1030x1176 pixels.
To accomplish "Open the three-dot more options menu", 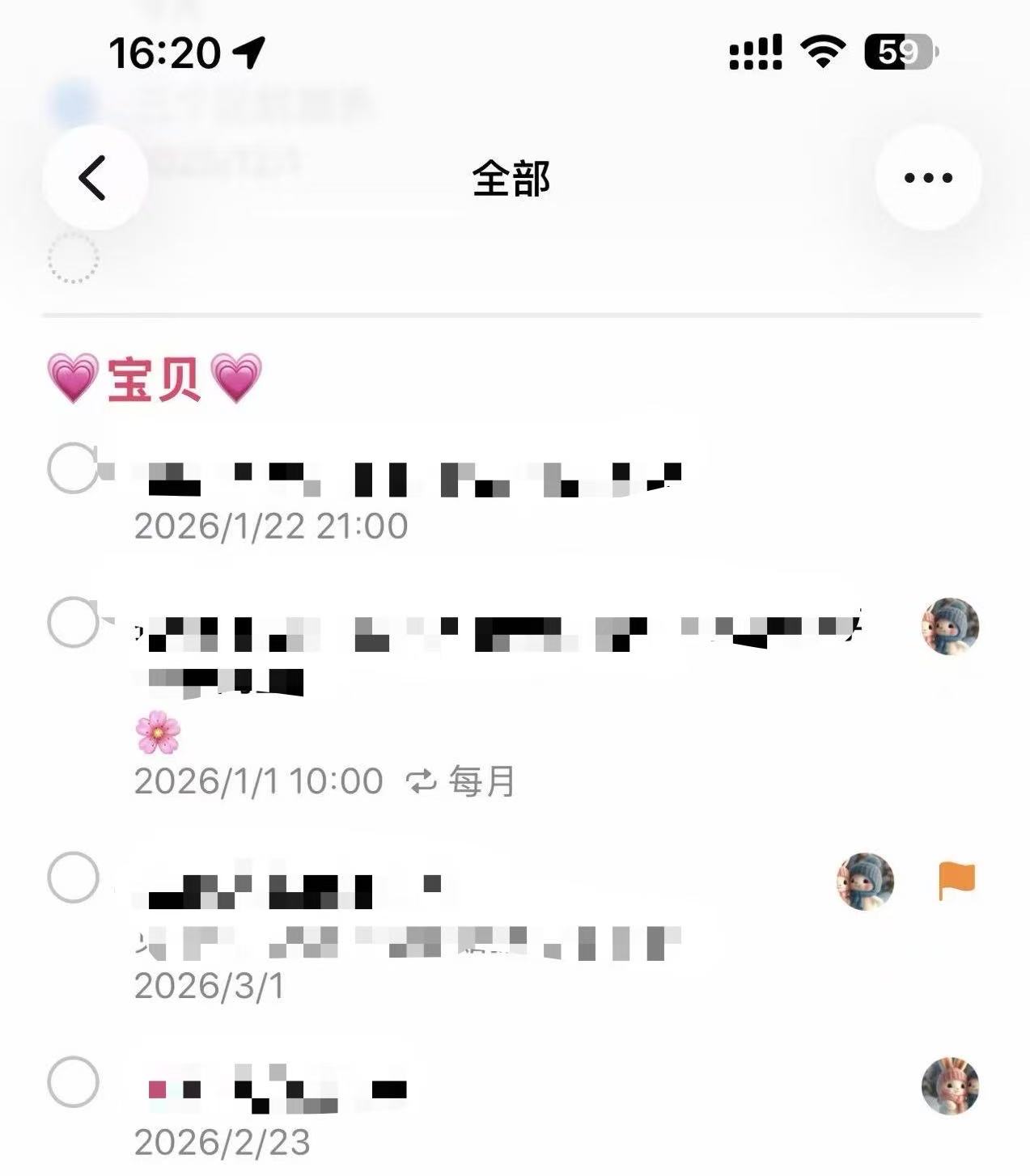I will [927, 178].
